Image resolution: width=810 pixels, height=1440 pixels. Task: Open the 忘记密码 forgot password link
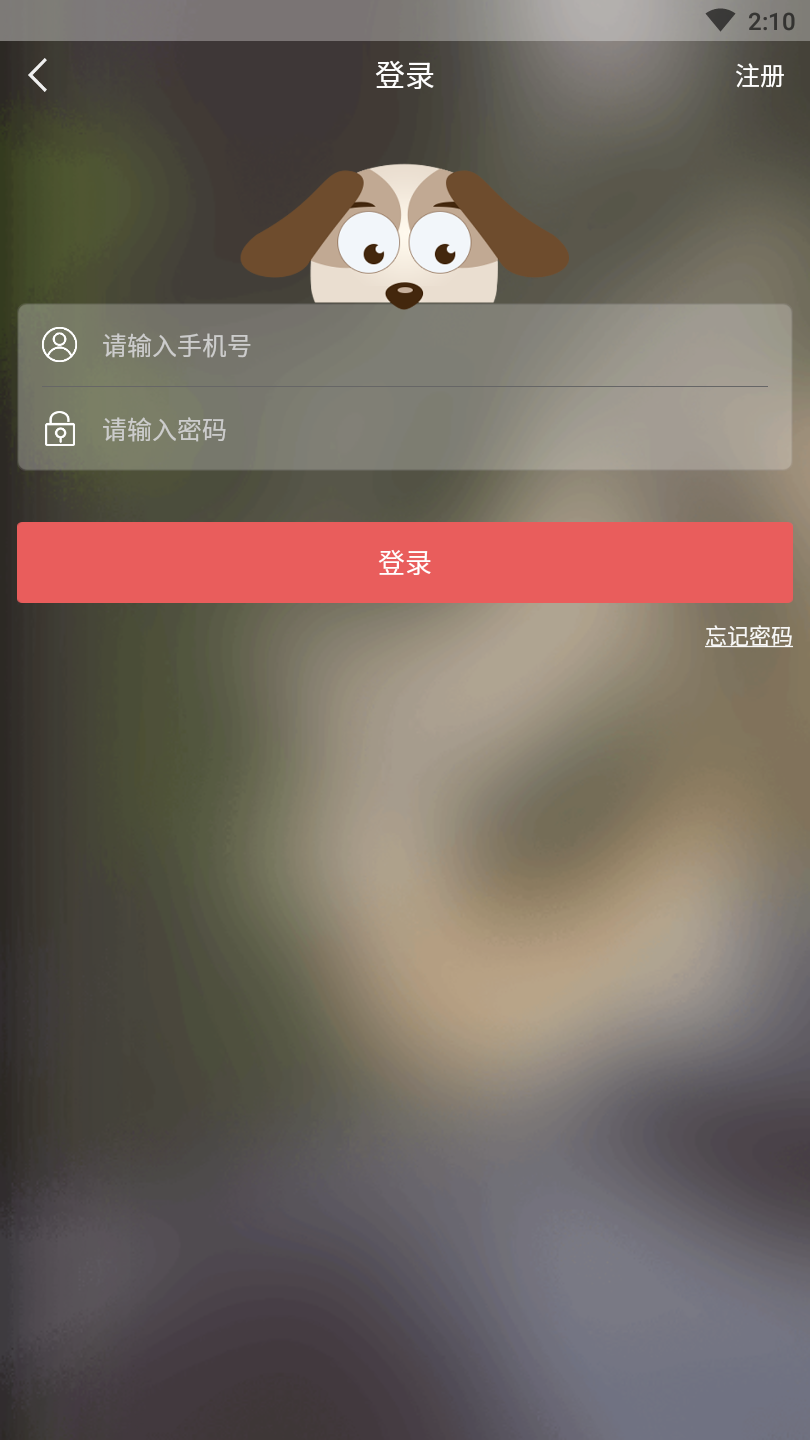748,637
